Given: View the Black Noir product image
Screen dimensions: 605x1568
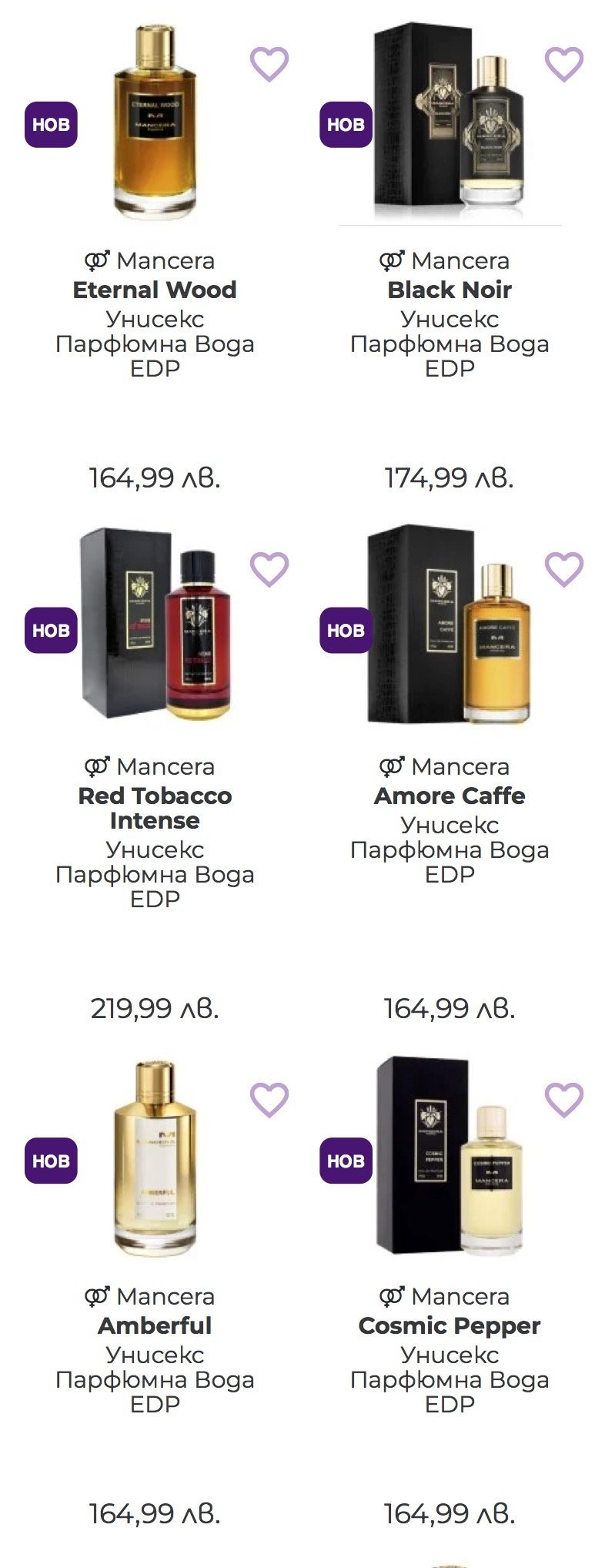Looking at the screenshot, I should point(450,123).
